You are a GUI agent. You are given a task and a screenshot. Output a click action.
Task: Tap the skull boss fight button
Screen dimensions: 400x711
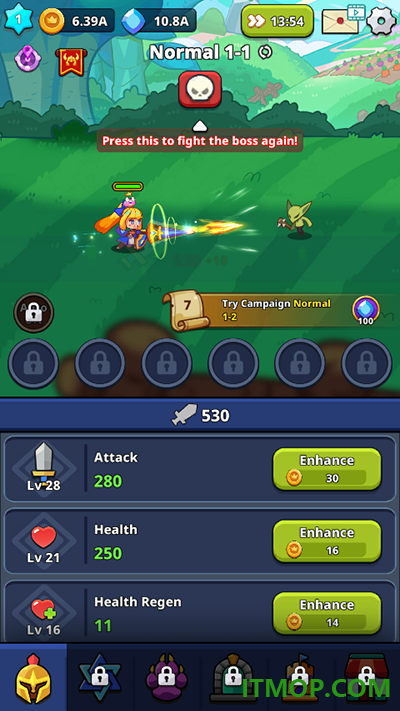[200, 89]
